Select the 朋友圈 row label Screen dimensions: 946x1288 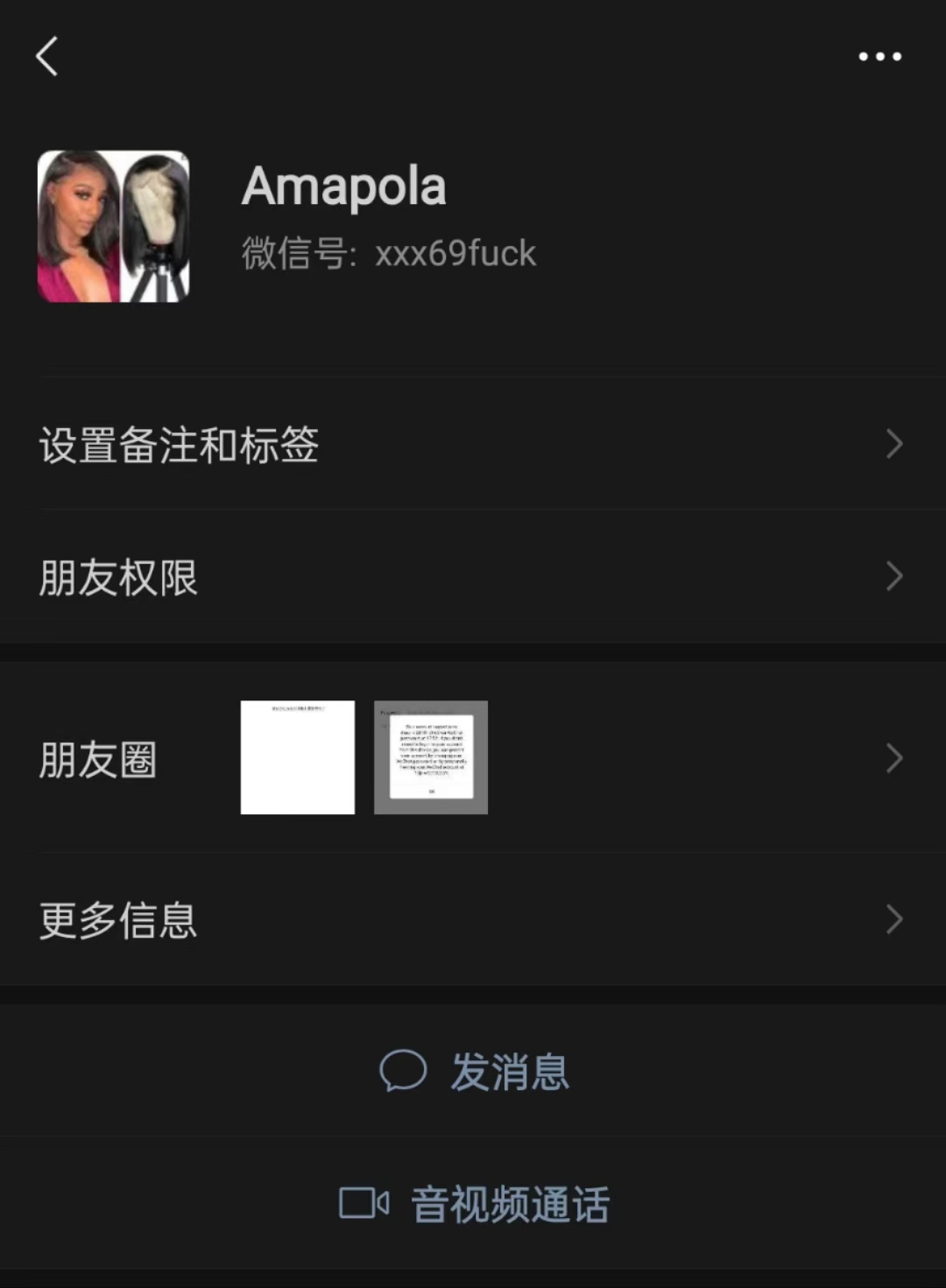[98, 761]
